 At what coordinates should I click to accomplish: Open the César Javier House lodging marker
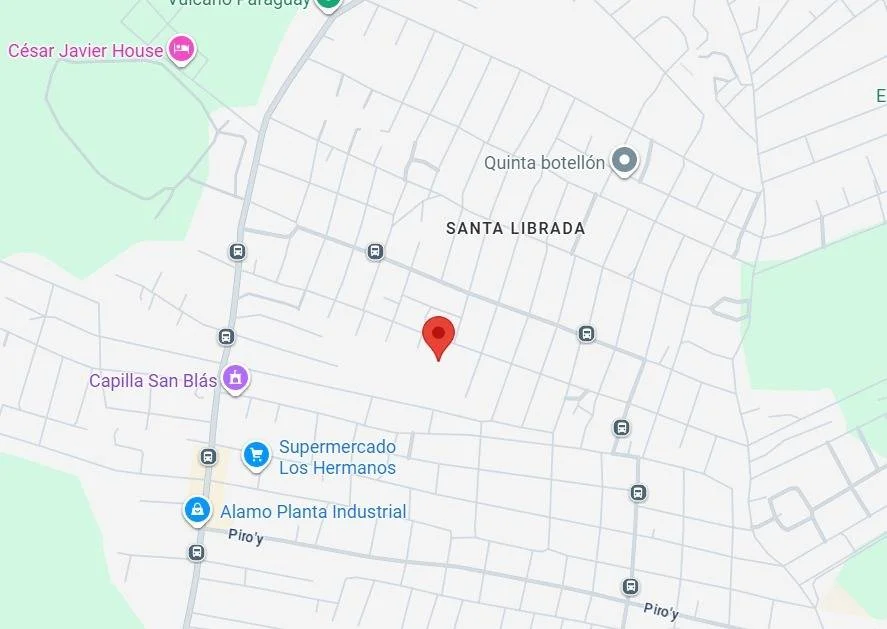click(x=181, y=49)
